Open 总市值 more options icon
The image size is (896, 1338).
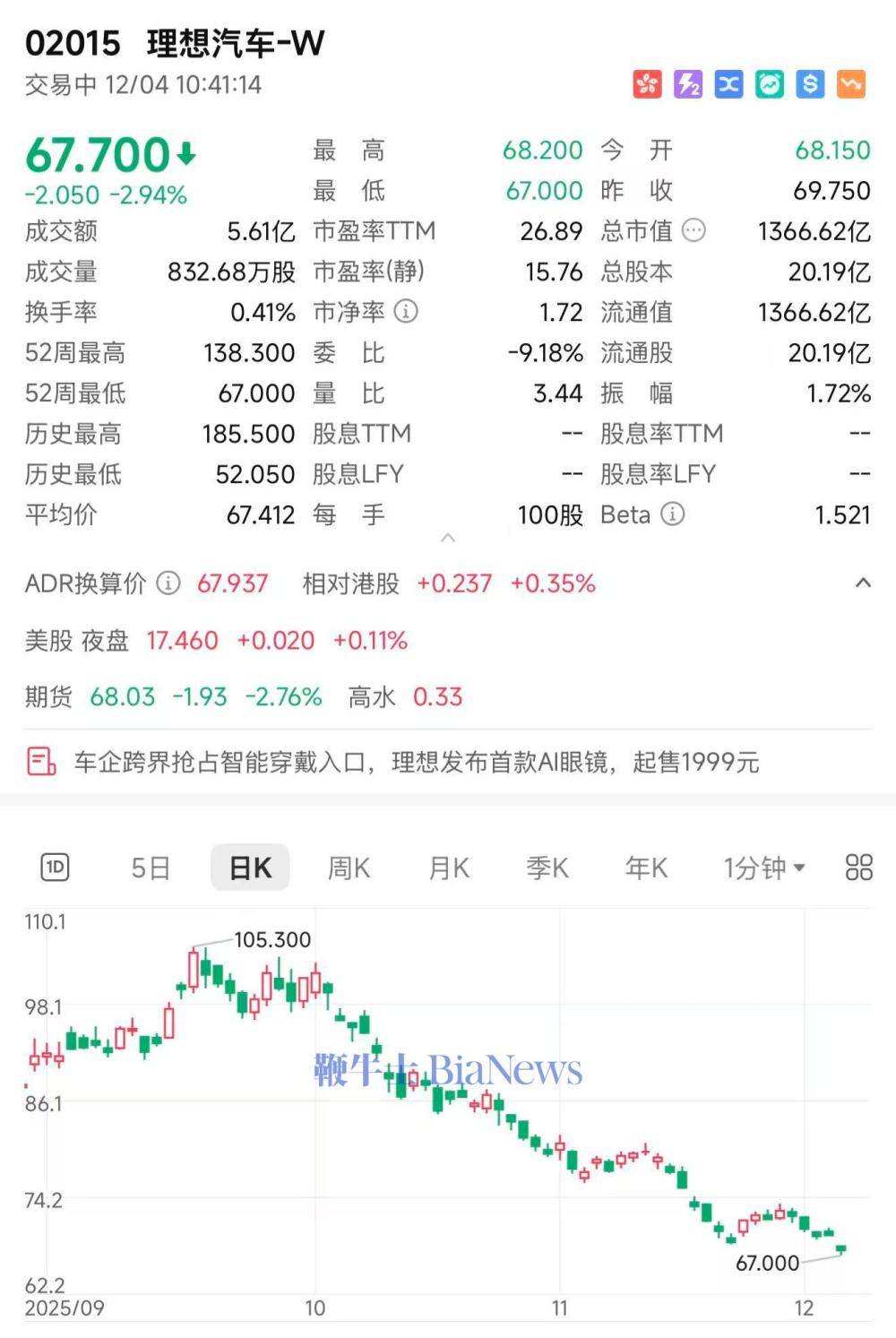pos(694,231)
